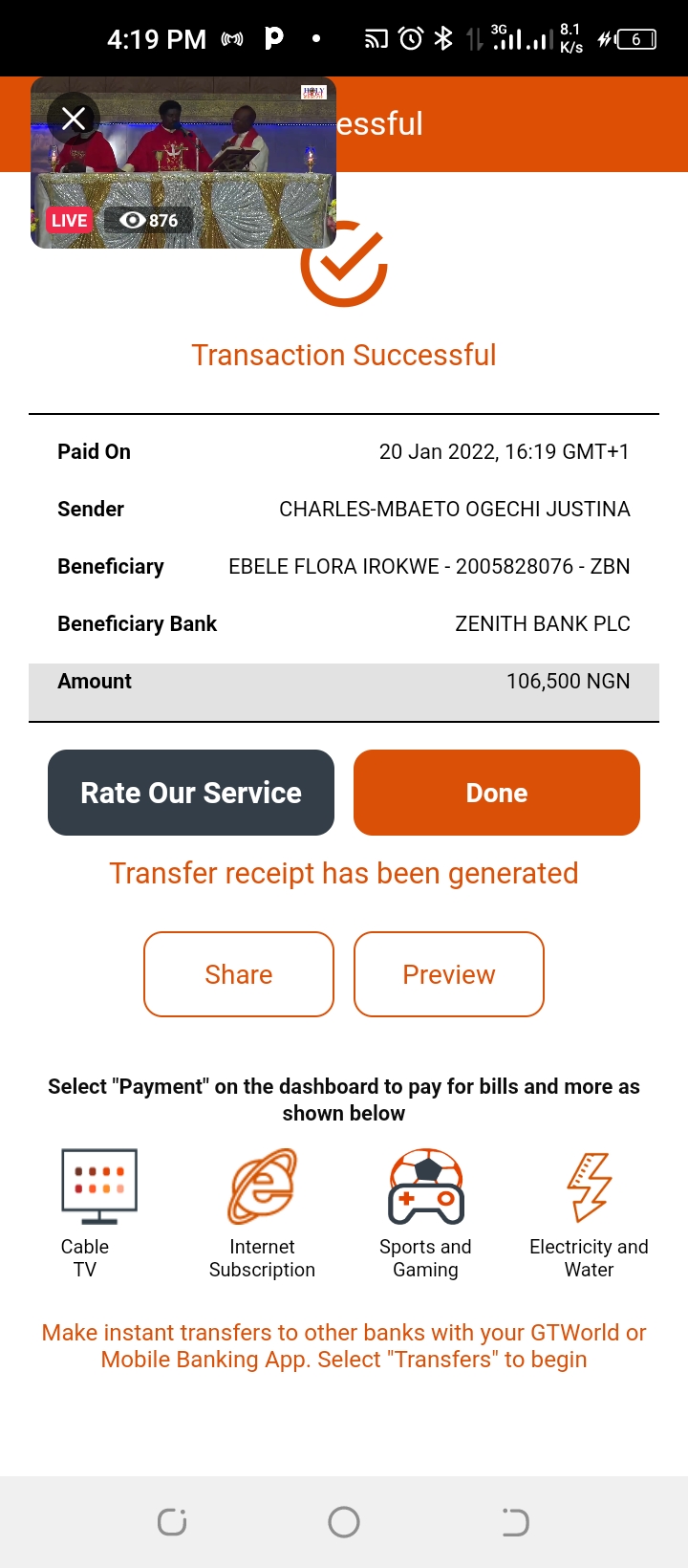This screenshot has height=1568, width=688.
Task: Open the recent apps view
Action: 172,1522
